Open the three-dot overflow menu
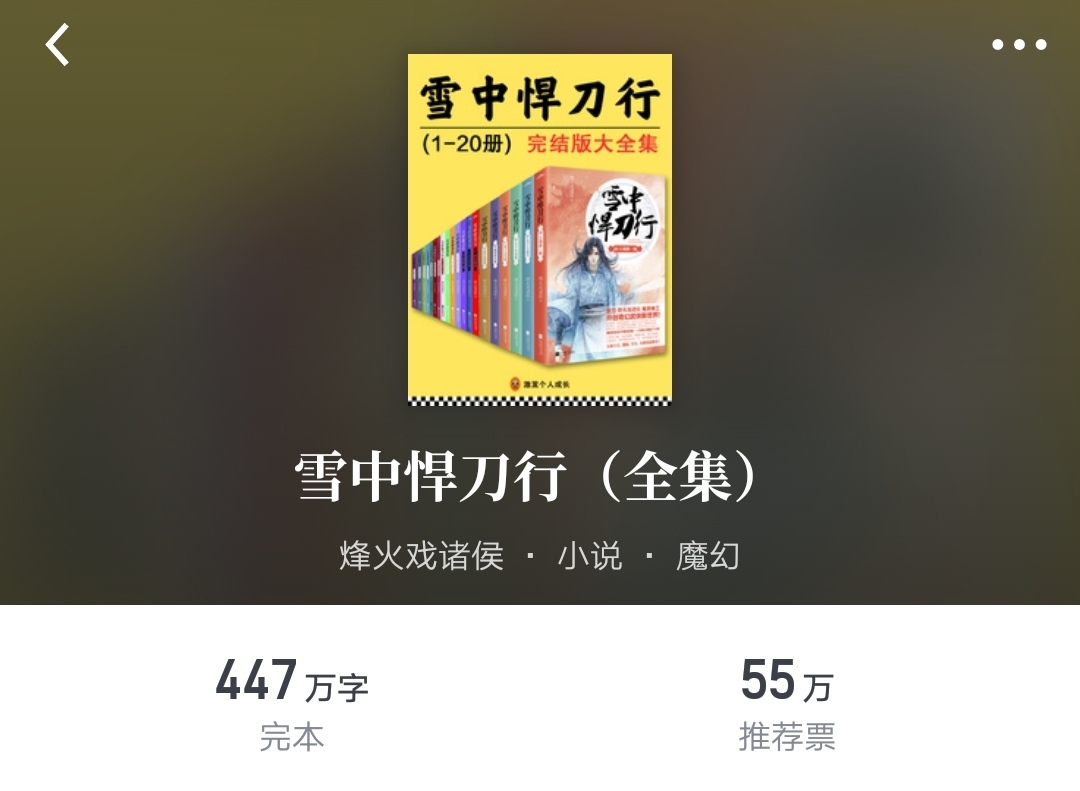Image resolution: width=1080 pixels, height=791 pixels. tap(1019, 45)
